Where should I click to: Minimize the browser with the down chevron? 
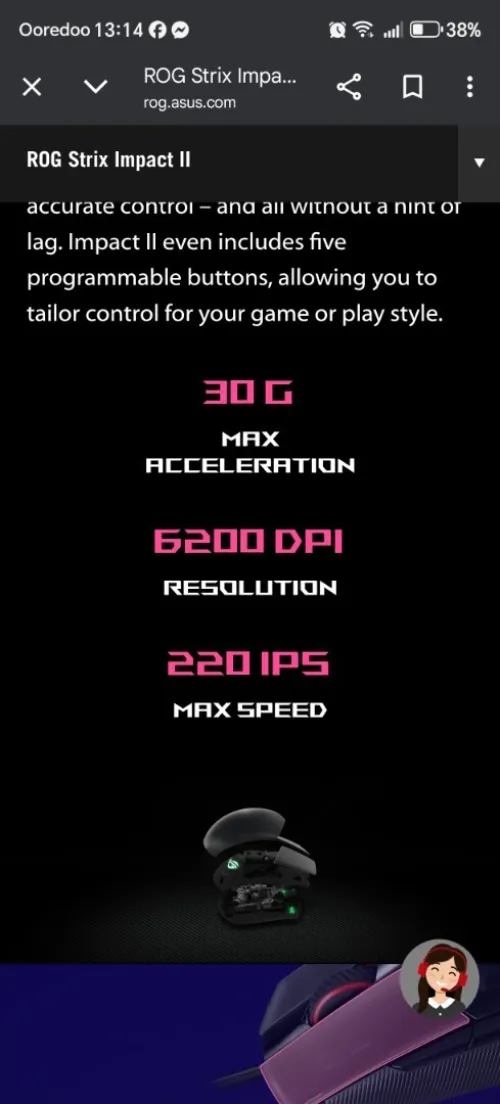tap(96, 87)
